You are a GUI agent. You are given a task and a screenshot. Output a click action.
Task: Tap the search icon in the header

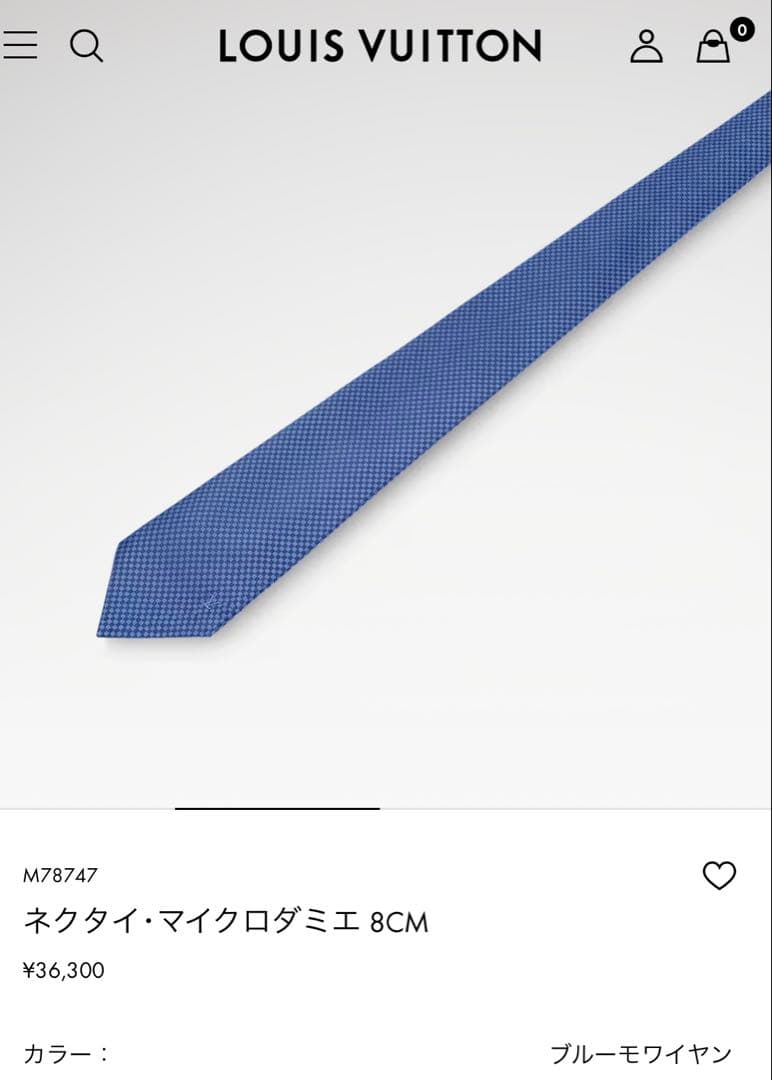(88, 46)
